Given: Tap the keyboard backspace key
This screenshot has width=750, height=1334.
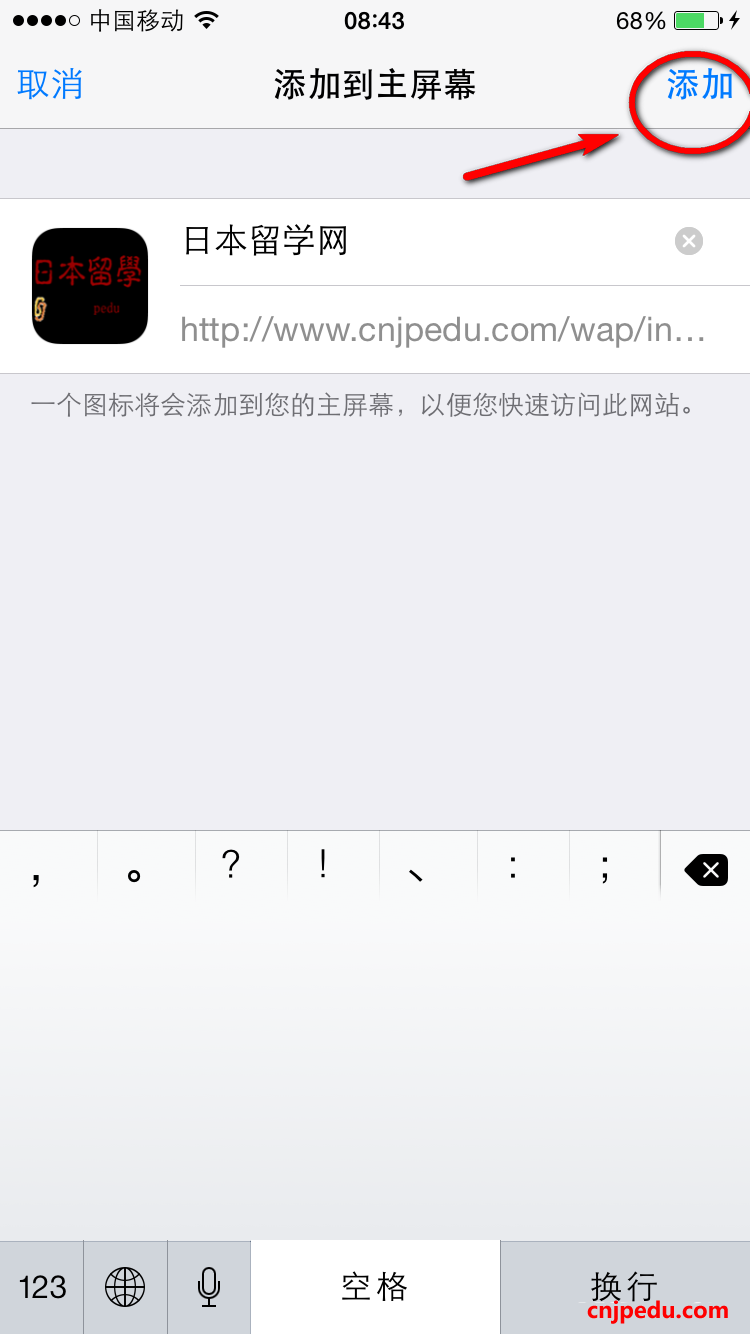Looking at the screenshot, I should click(706, 870).
